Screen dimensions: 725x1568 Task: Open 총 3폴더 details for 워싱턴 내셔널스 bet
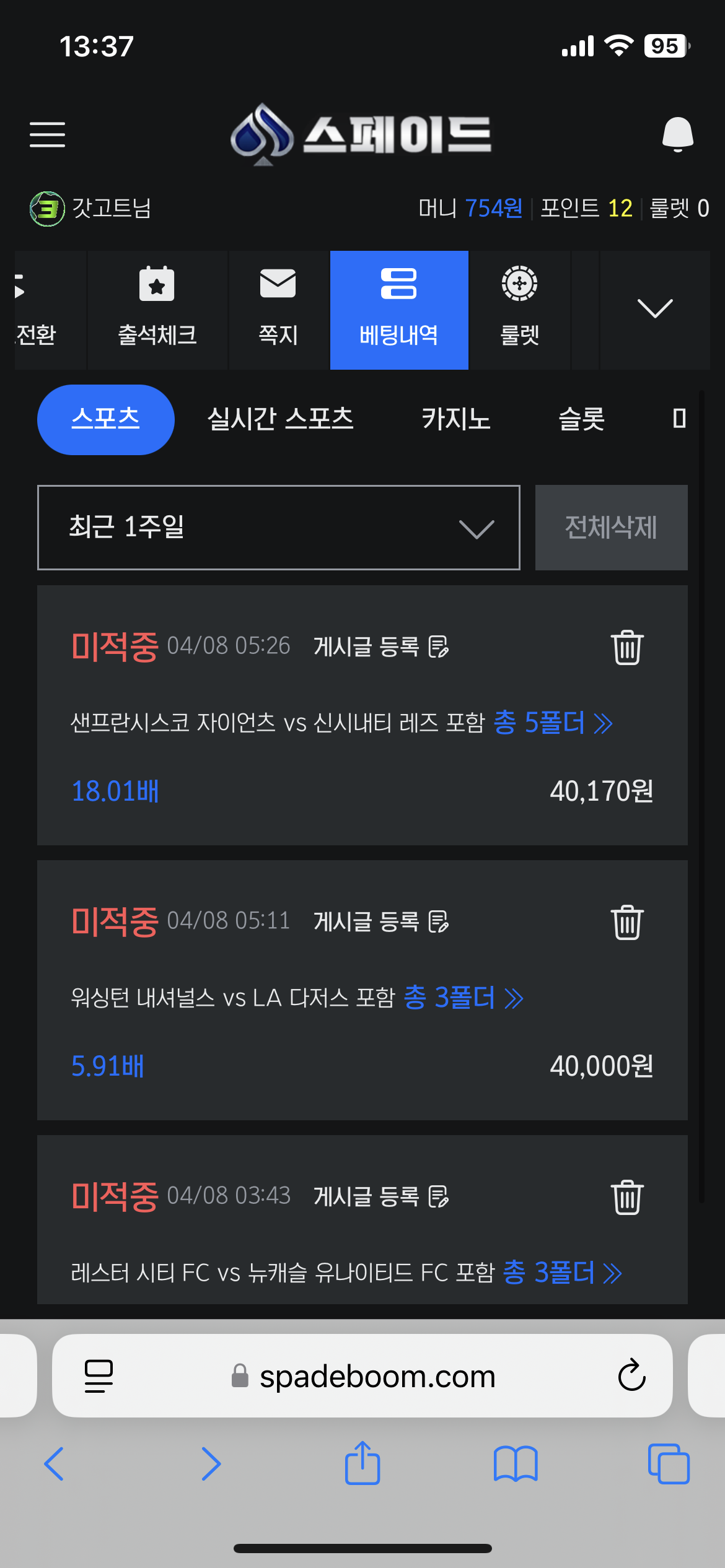pos(464,998)
